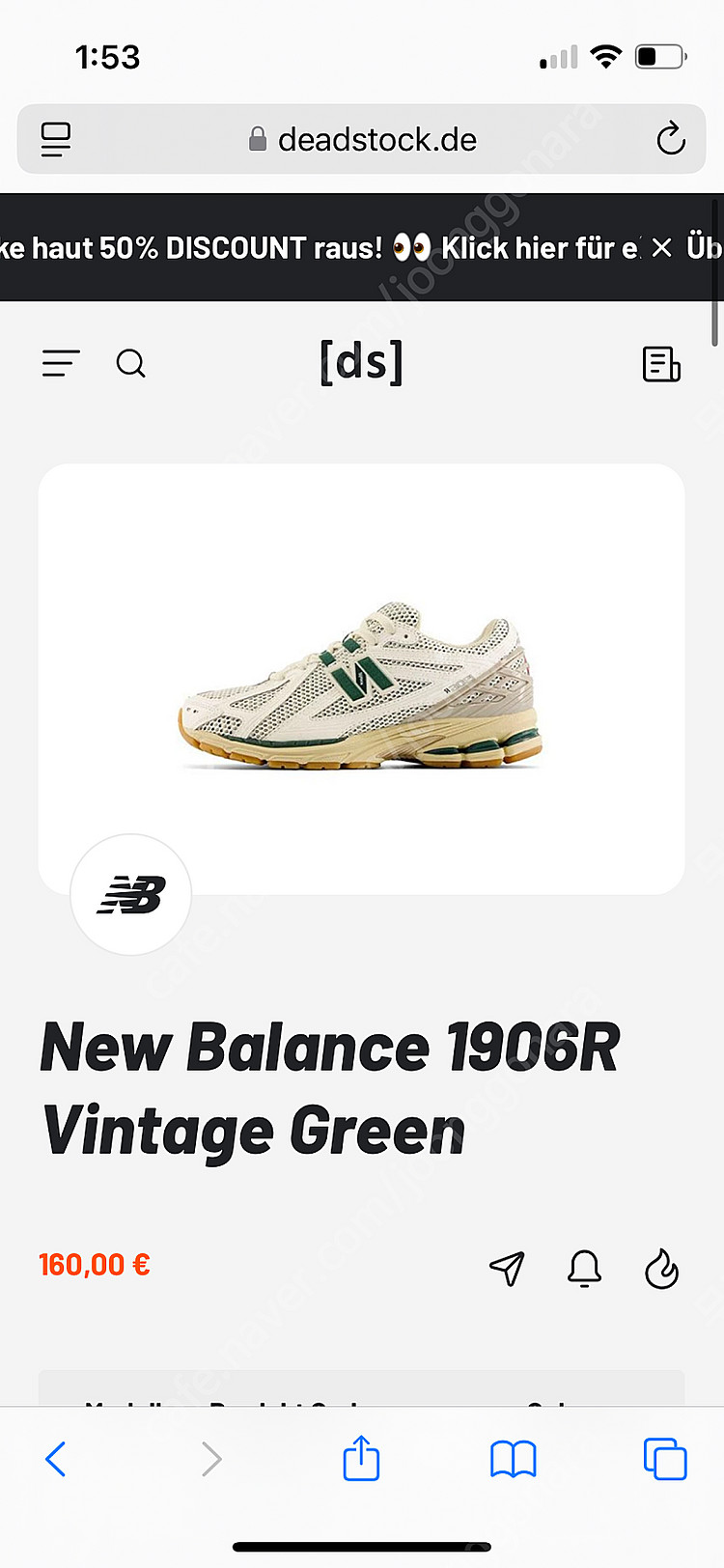Tap the [ds] logo to go home
Viewport: 724px width, 1568px height.
361,362
